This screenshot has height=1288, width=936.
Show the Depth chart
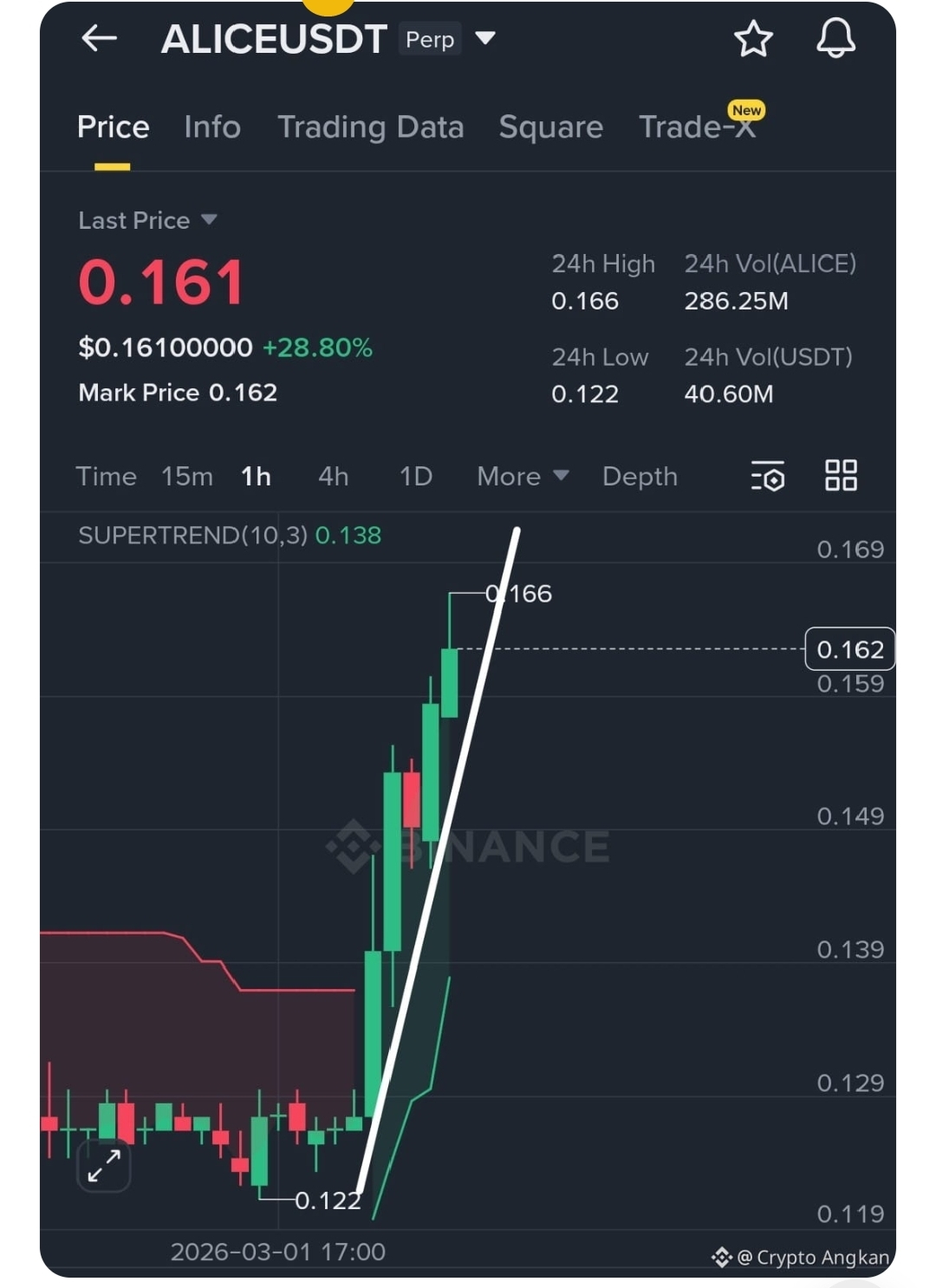coord(640,476)
